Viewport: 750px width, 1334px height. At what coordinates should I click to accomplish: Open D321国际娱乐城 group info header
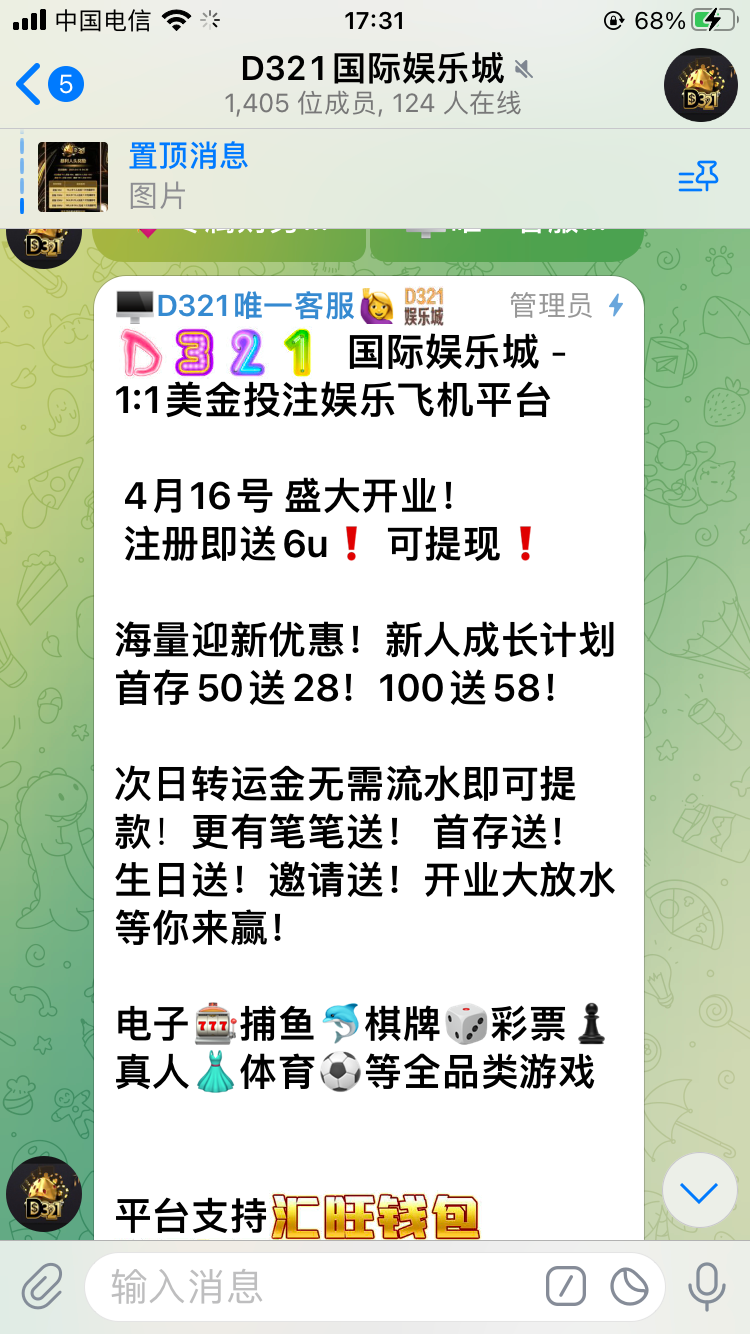pos(373,84)
